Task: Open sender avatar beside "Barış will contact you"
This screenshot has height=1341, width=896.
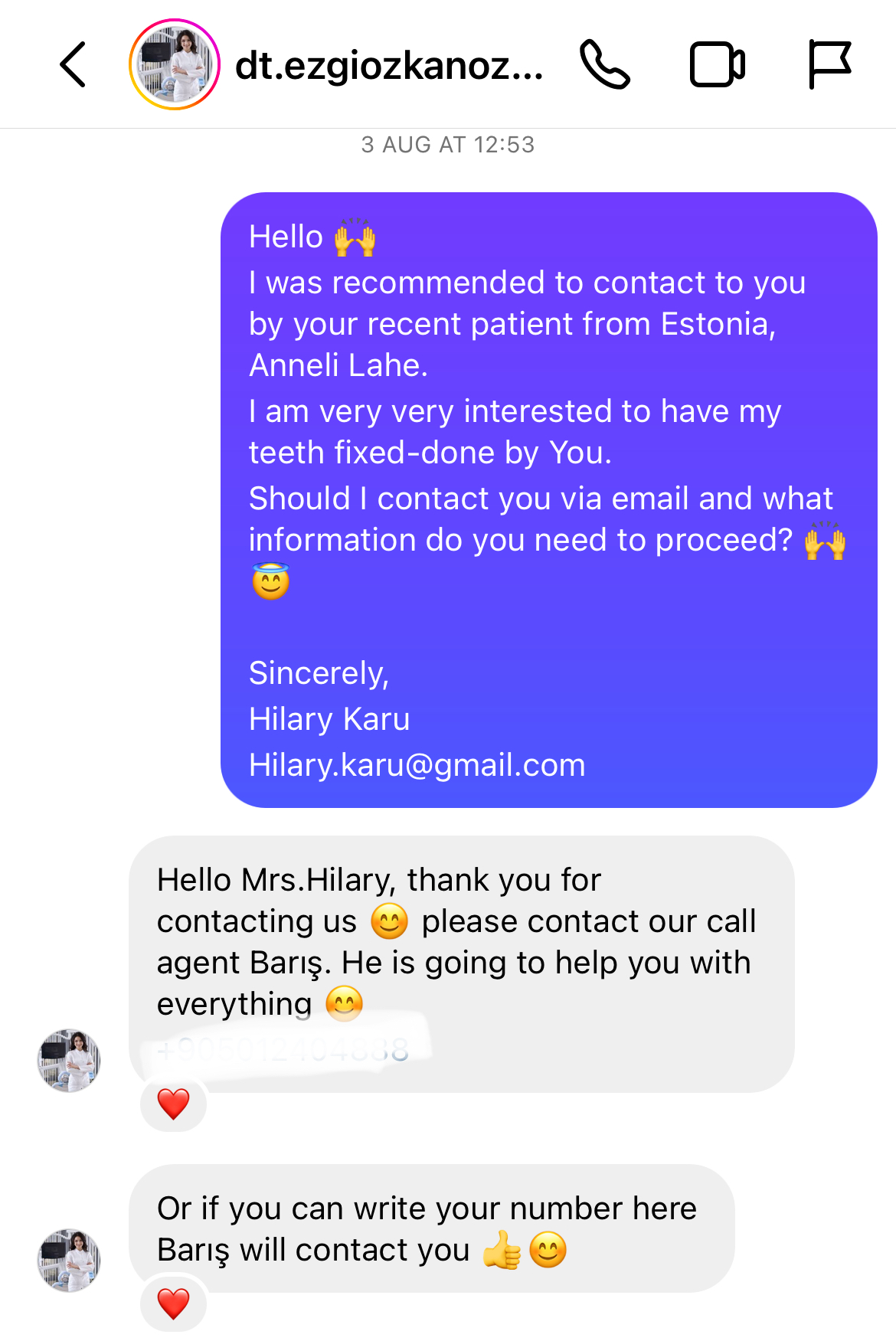Action: coord(69,1261)
